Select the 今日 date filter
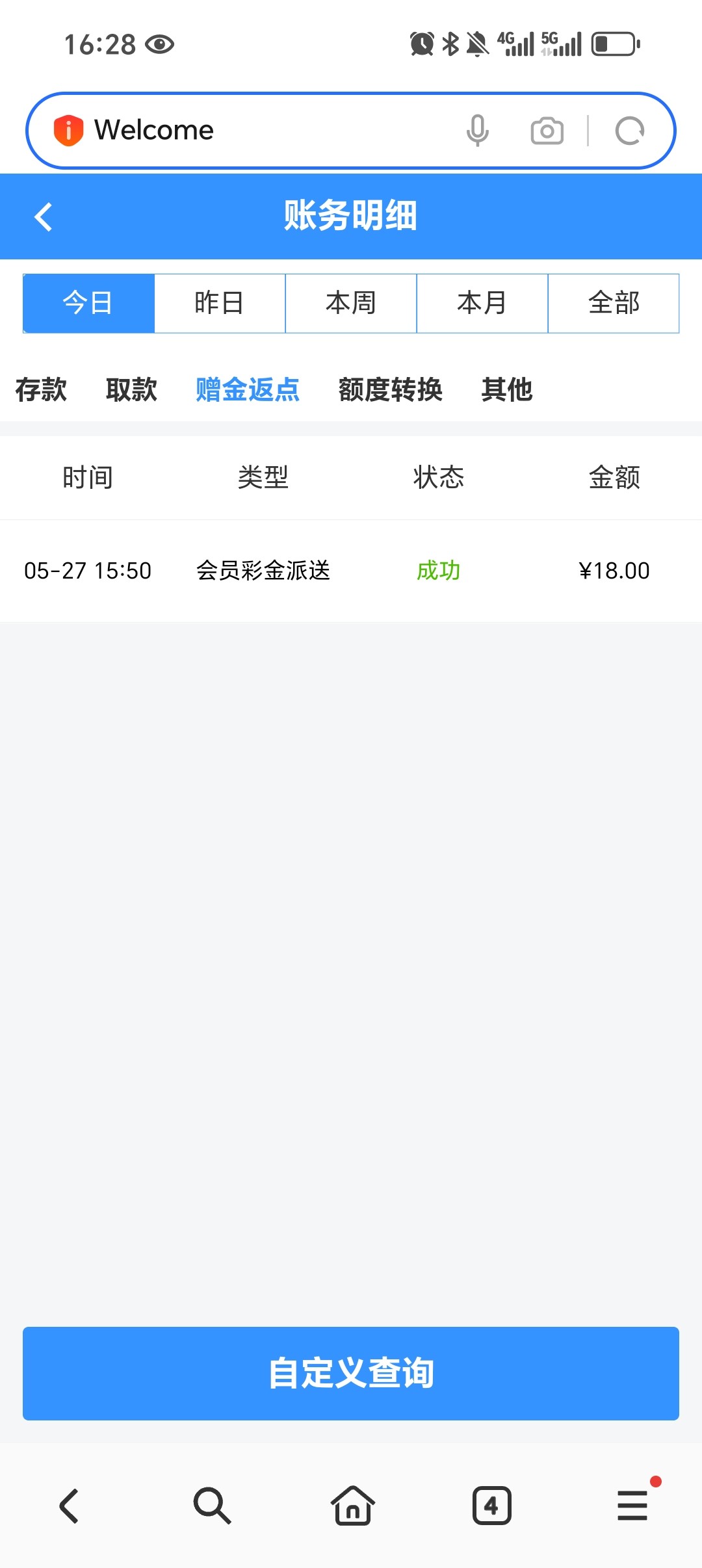702x1568 pixels. (88, 303)
